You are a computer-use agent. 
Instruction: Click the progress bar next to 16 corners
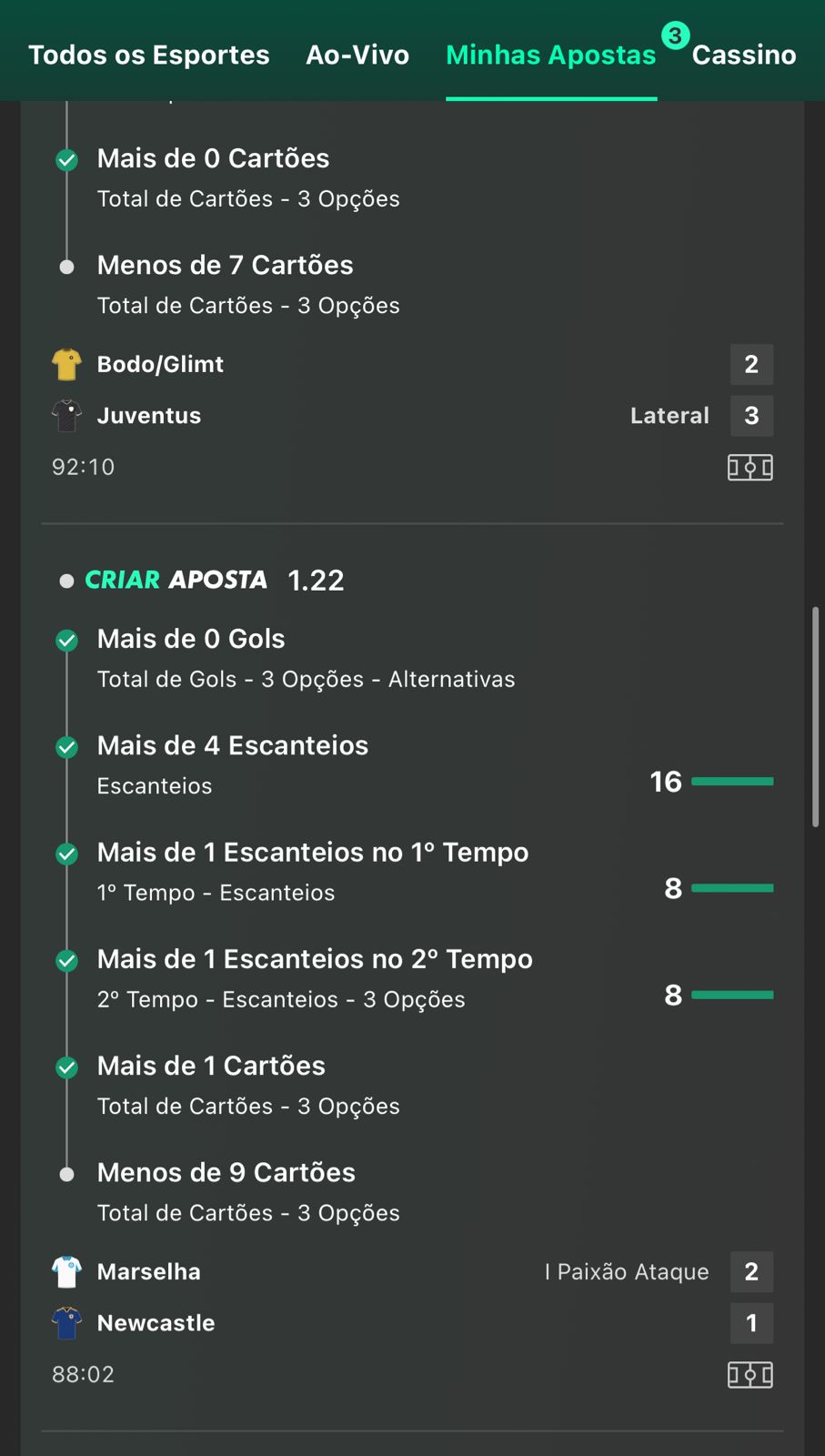731,781
